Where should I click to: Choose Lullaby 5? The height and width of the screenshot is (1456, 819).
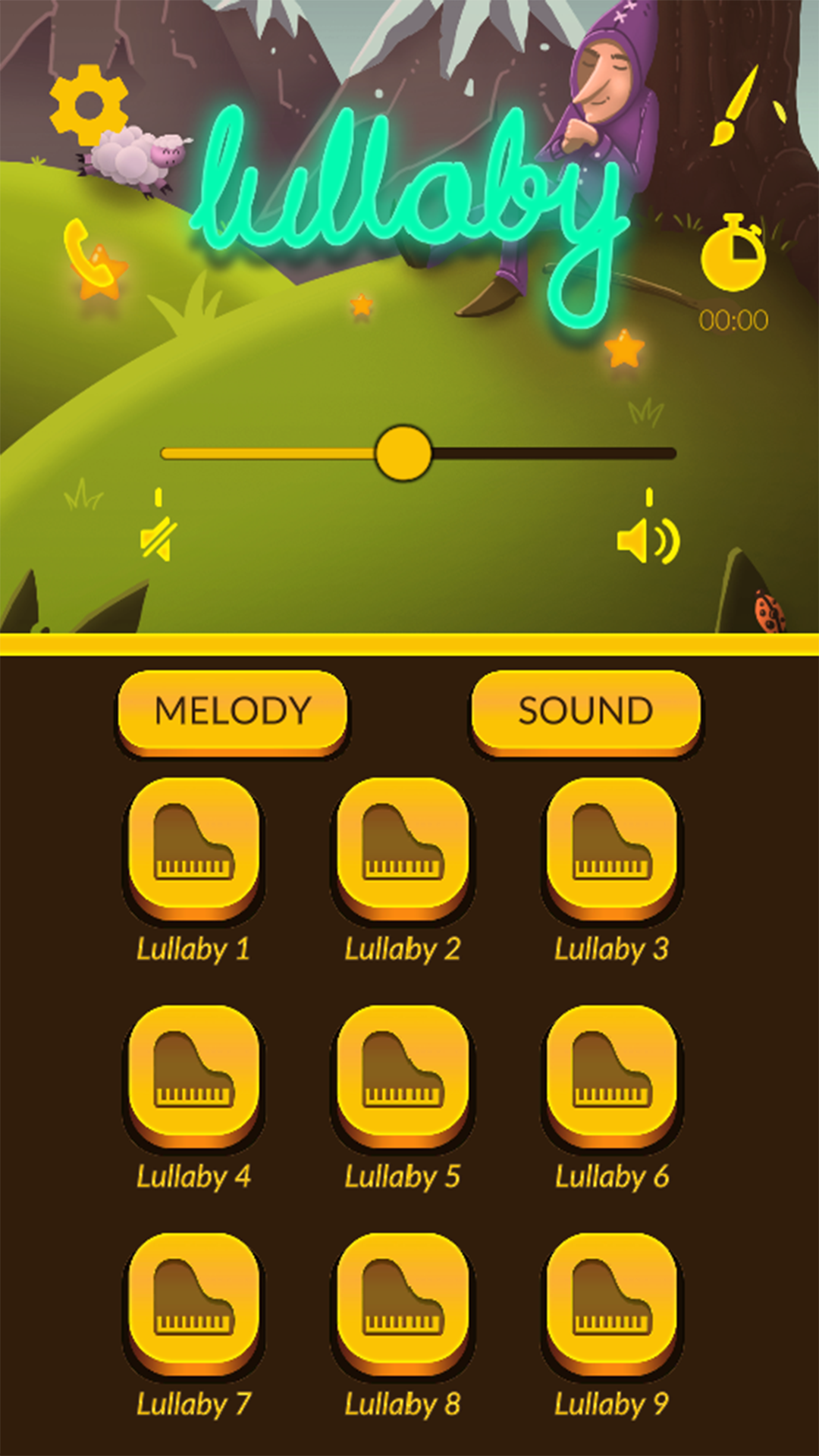[x=403, y=1074]
